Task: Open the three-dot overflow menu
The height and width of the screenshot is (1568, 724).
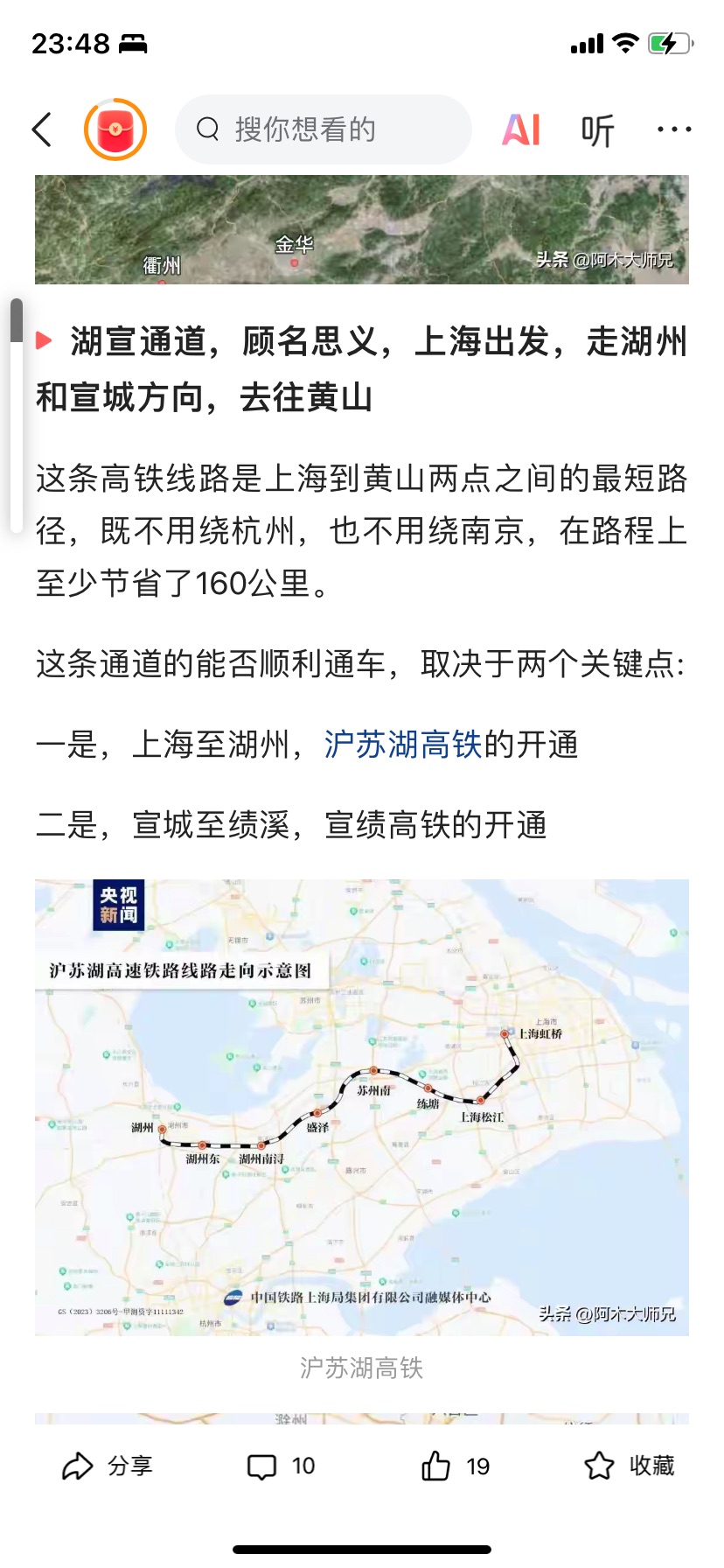Action: (673, 129)
